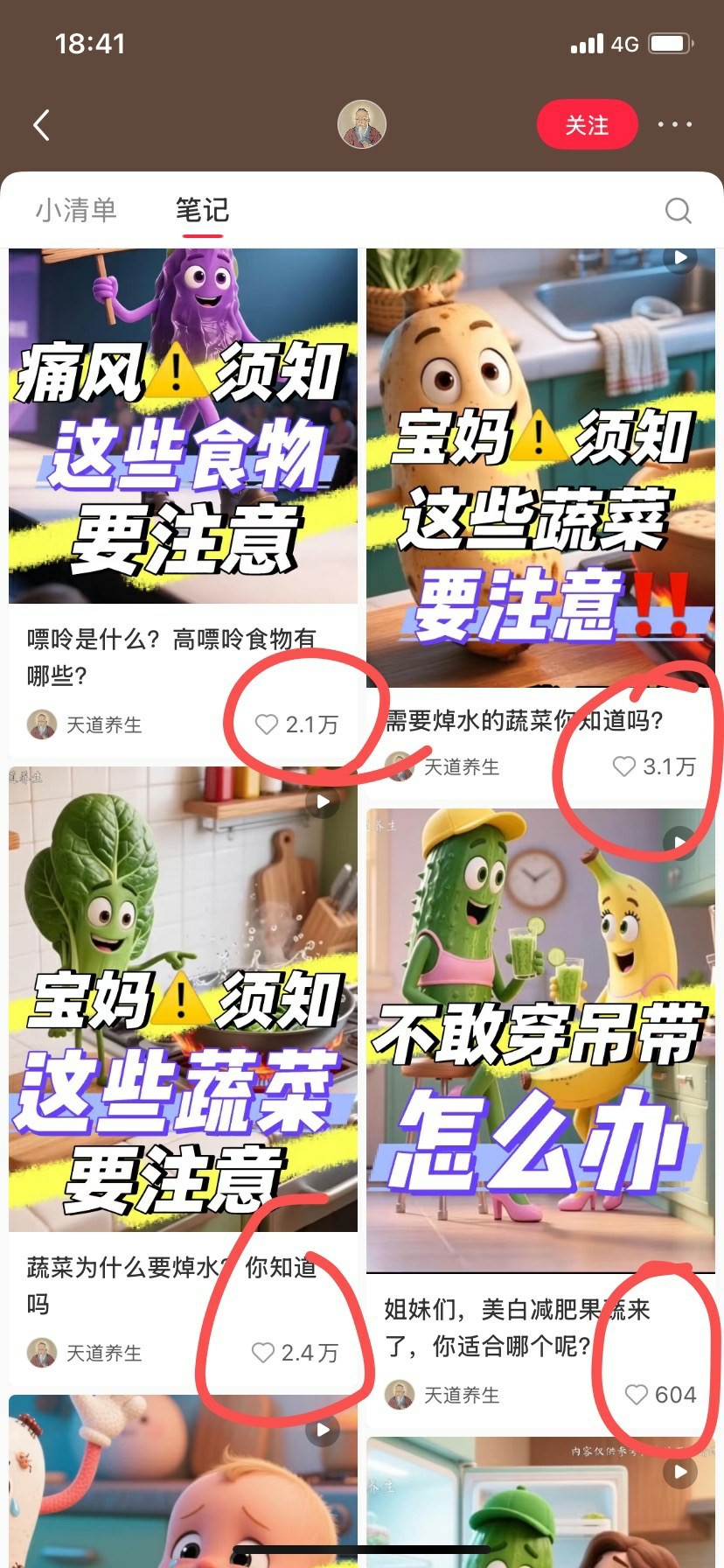The width and height of the screenshot is (724, 1568).
Task: Open the 不敢穿吊带怎么办 video
Action: [540, 1039]
